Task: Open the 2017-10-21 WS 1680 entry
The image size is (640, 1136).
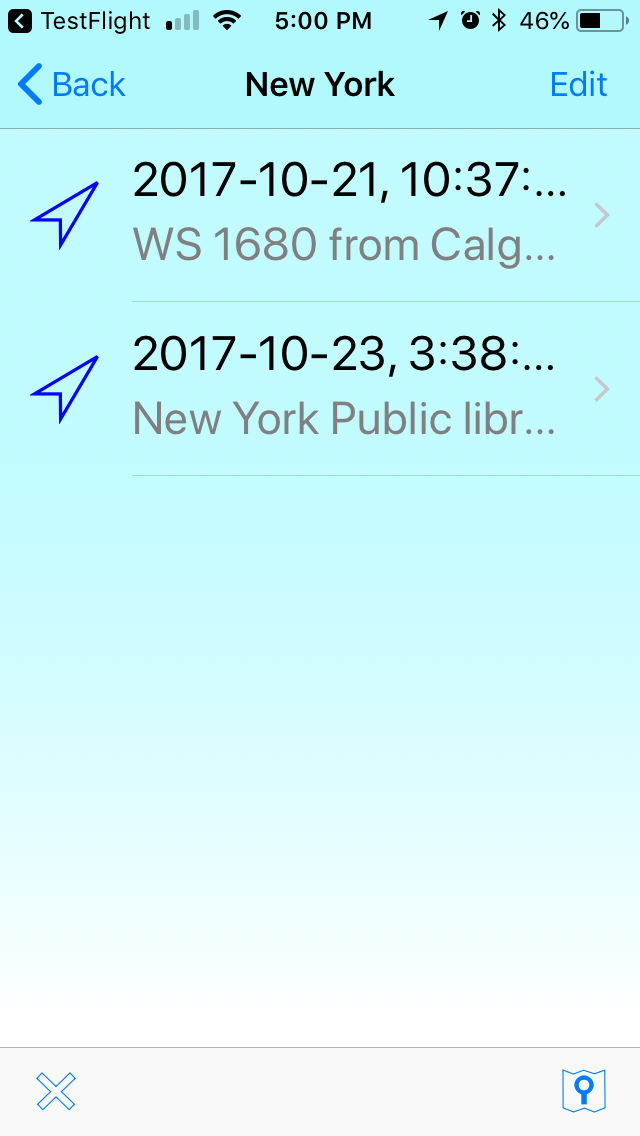Action: [x=350, y=214]
